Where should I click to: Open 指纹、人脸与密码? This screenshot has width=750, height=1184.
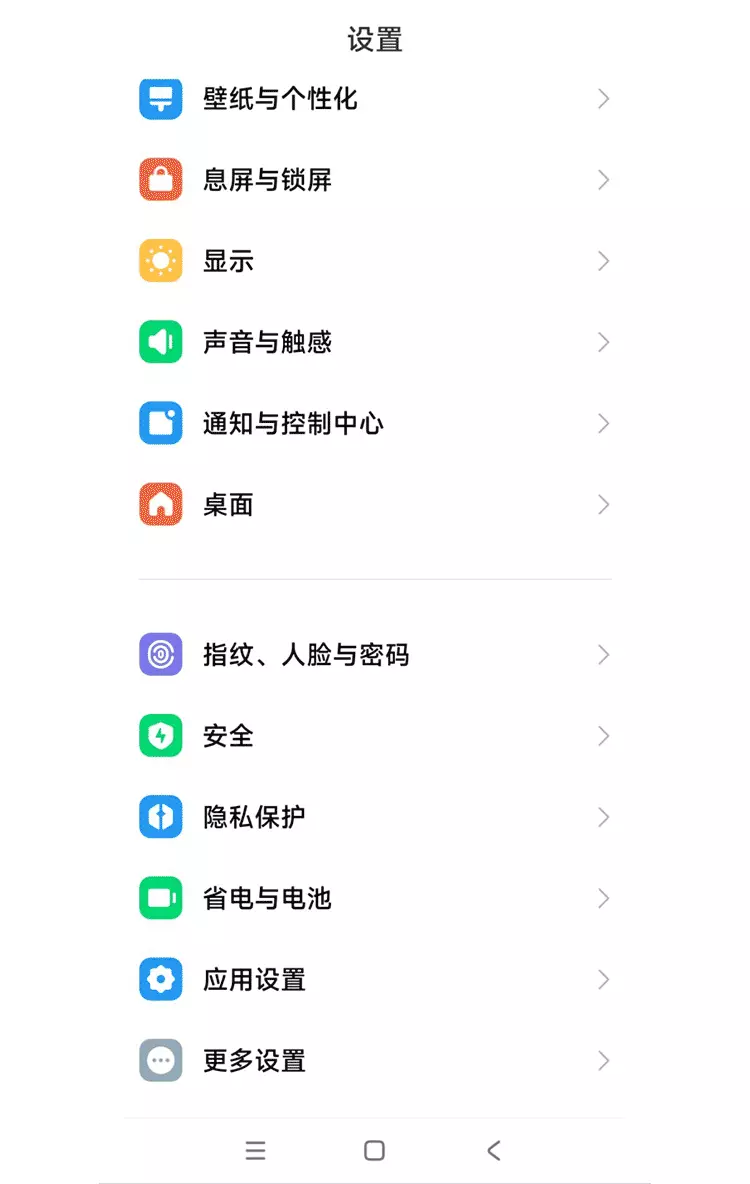[x=375, y=655]
